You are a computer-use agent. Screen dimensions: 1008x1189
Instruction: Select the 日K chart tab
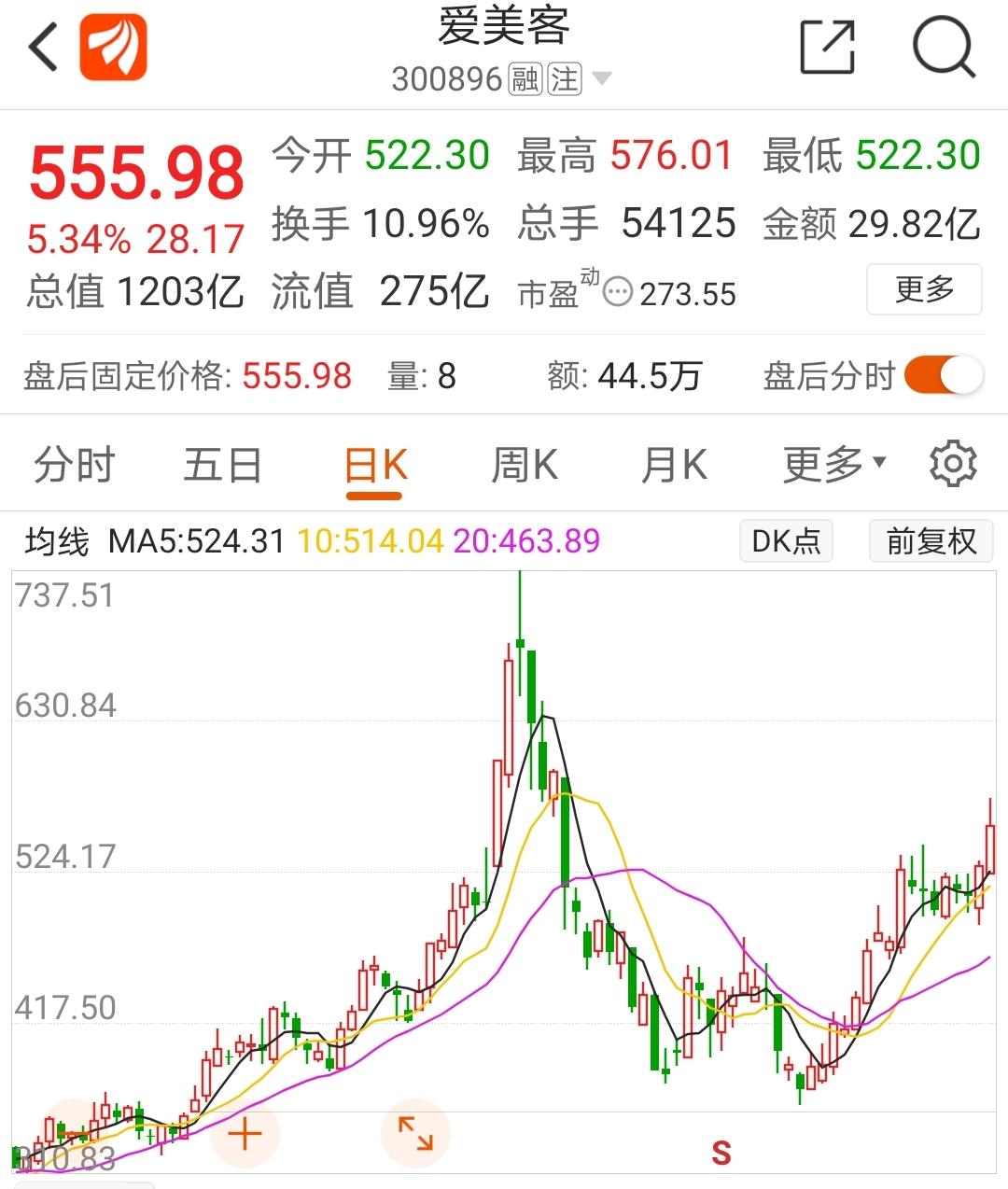375,465
